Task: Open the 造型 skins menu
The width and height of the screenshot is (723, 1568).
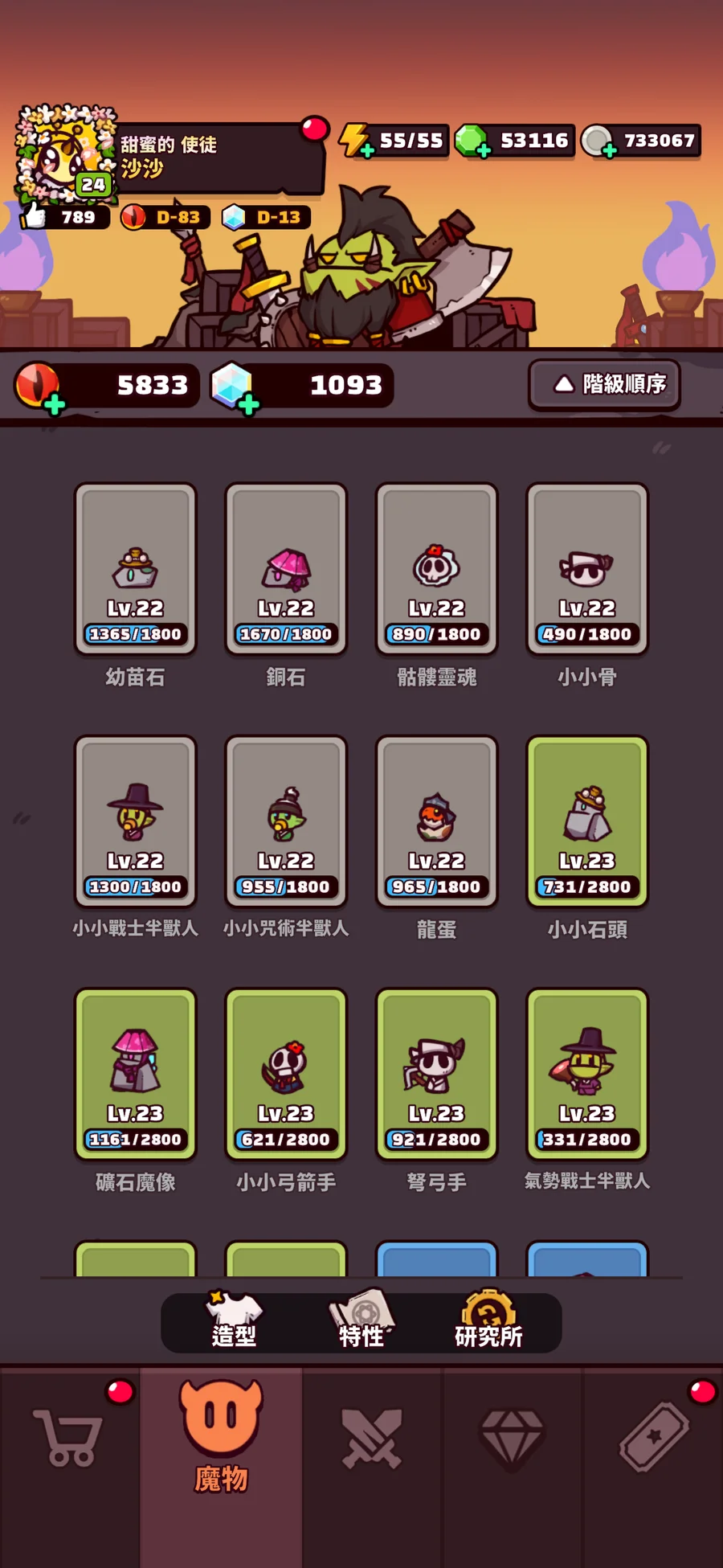Action: click(234, 1321)
